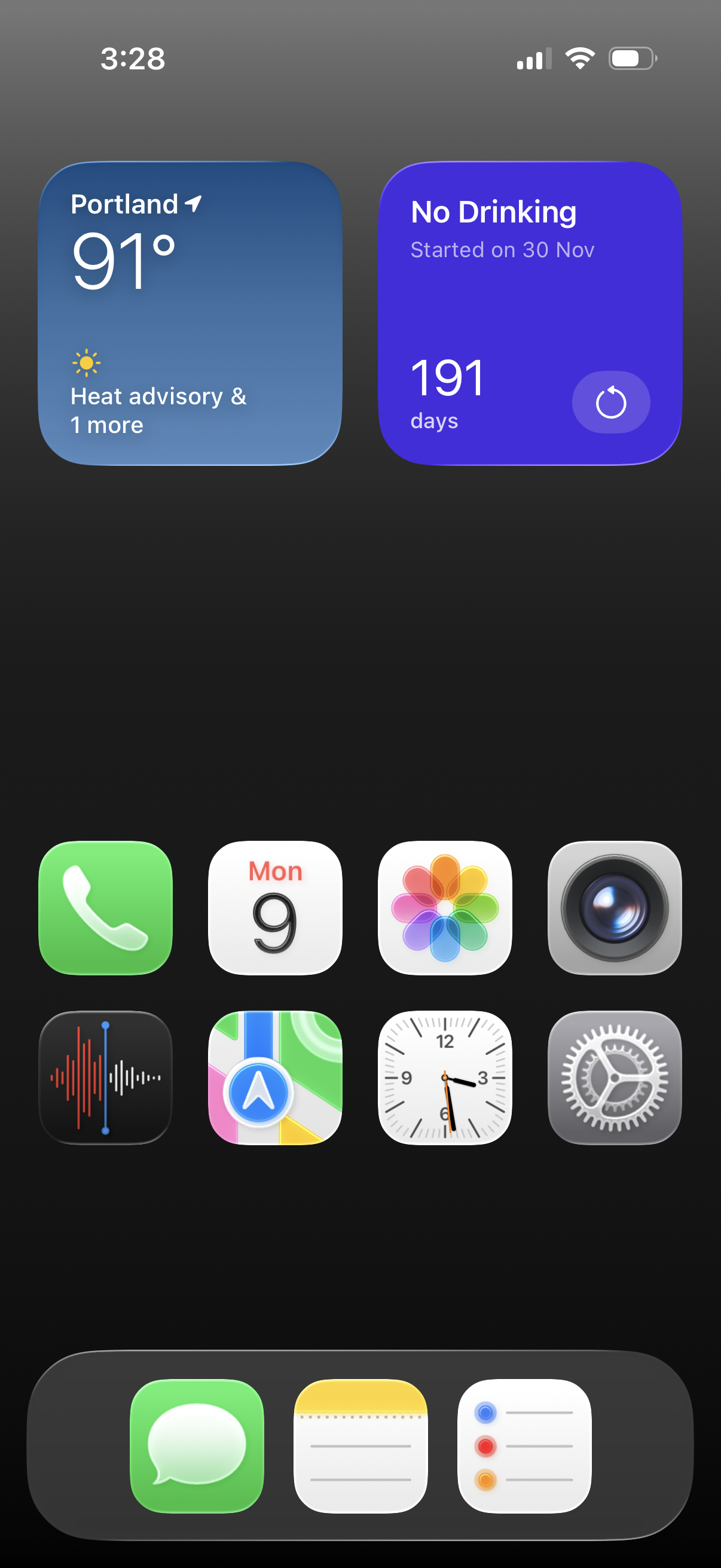Launch the Photos app
Screen dimensions: 721x1568
pyautogui.click(x=445, y=910)
